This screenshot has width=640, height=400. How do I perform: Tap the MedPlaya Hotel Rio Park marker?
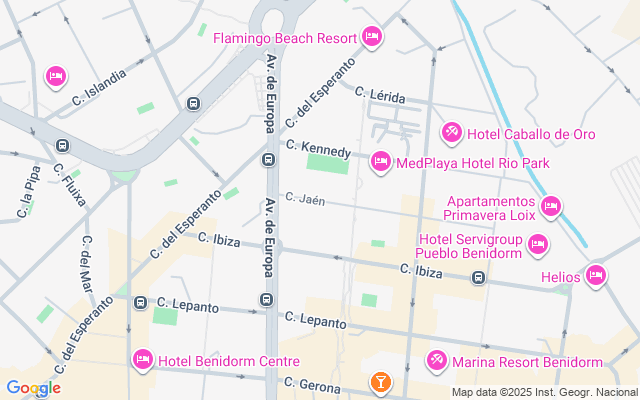pyautogui.click(x=380, y=161)
